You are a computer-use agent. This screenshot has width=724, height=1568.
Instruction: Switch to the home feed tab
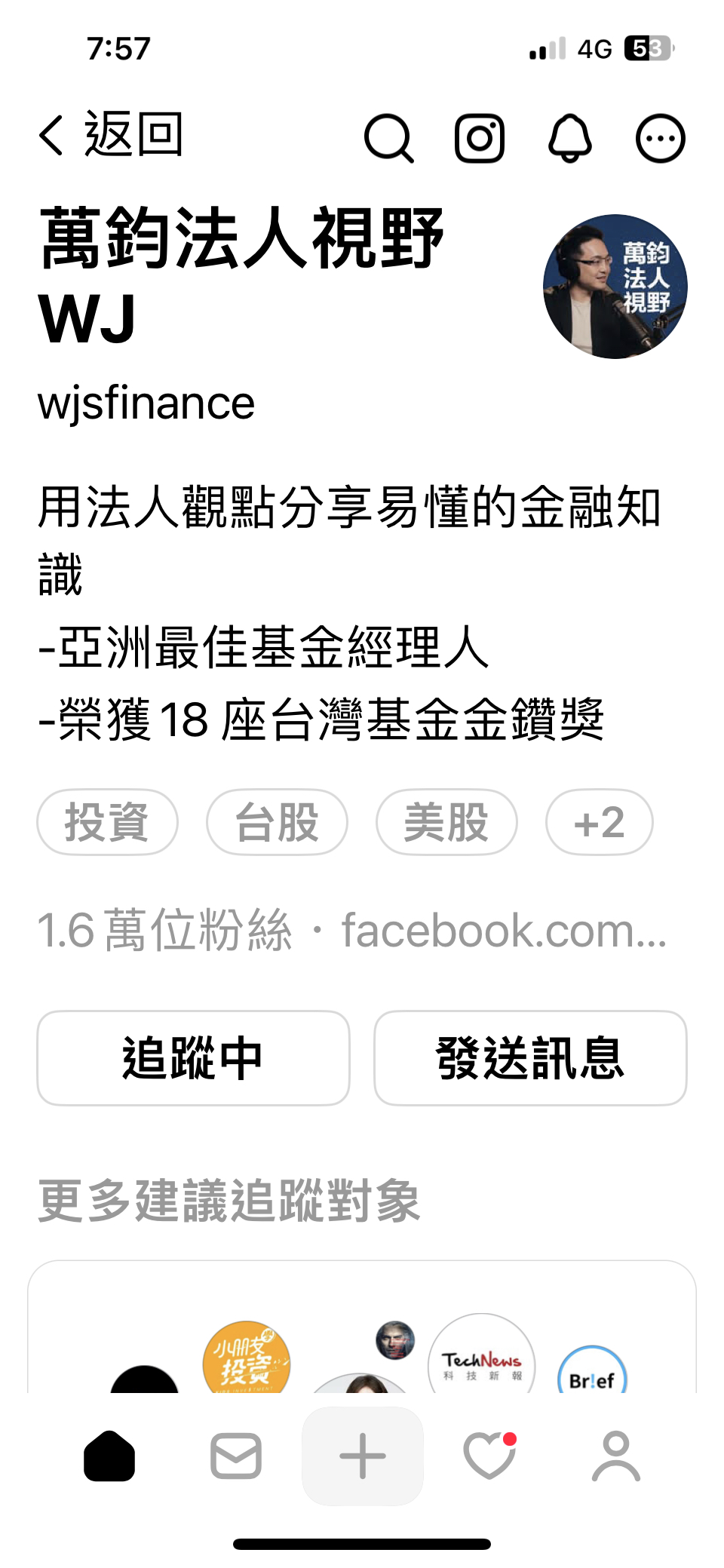[x=109, y=1456]
